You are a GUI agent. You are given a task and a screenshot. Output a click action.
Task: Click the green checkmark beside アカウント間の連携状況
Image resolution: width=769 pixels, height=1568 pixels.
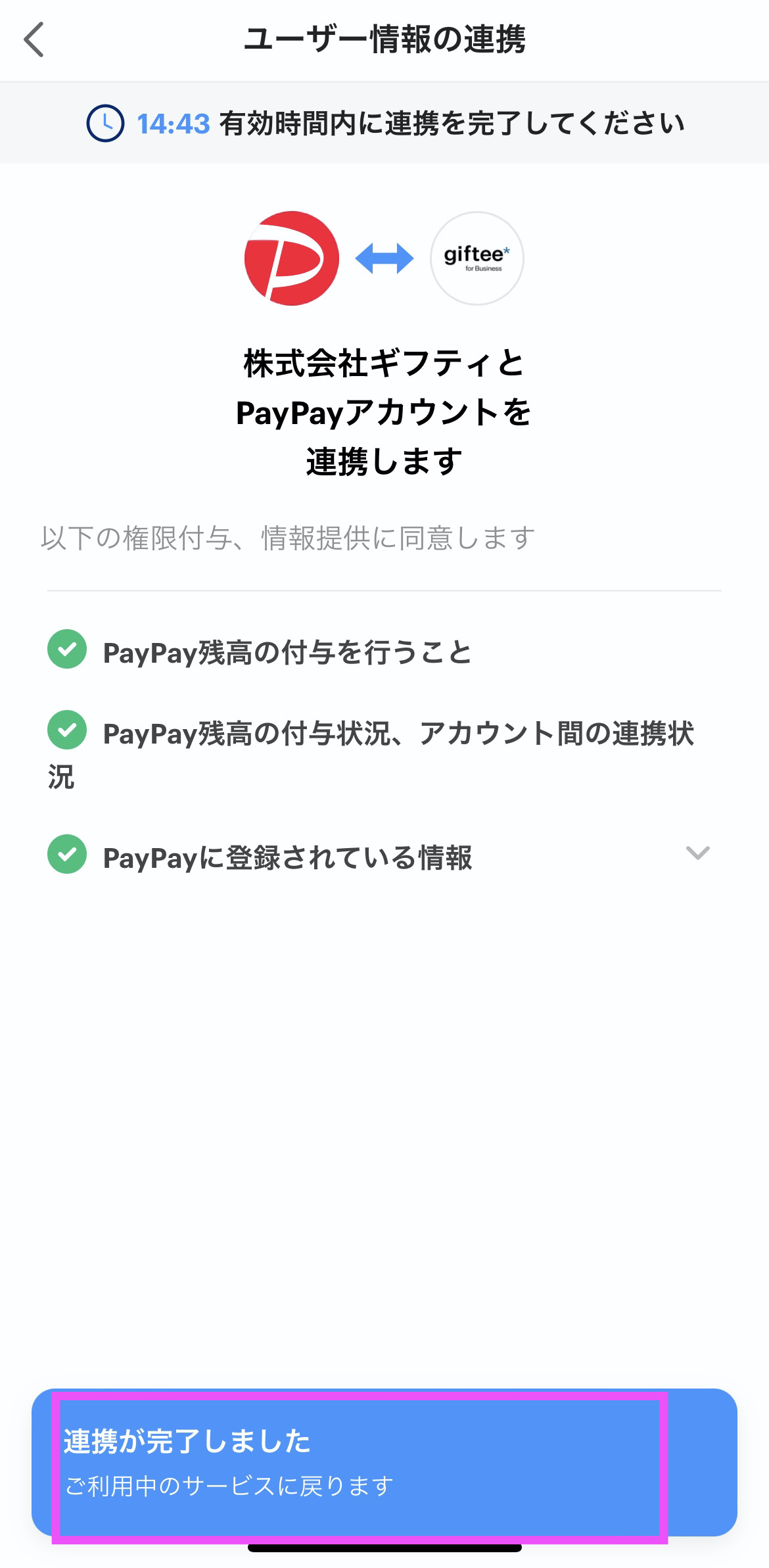pos(66,732)
